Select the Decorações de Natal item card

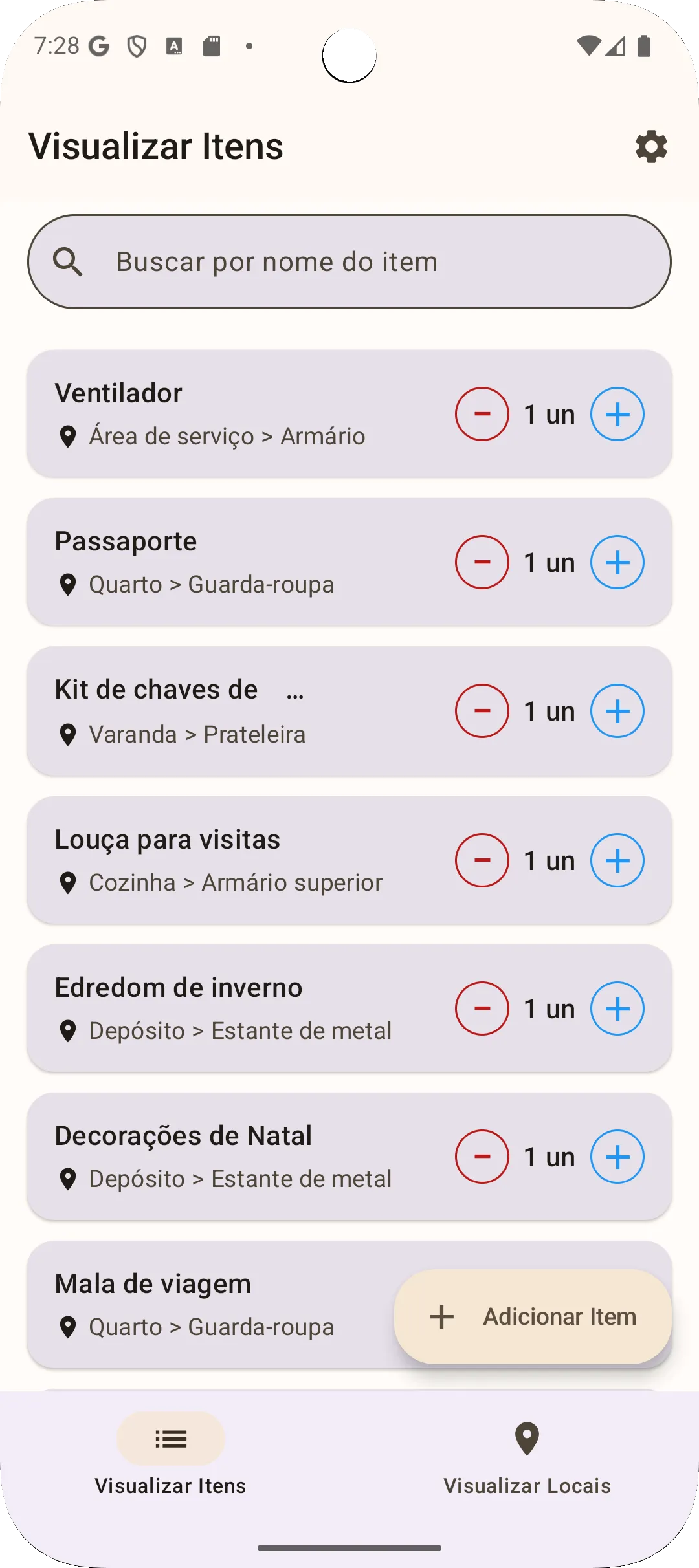tap(194, 1157)
